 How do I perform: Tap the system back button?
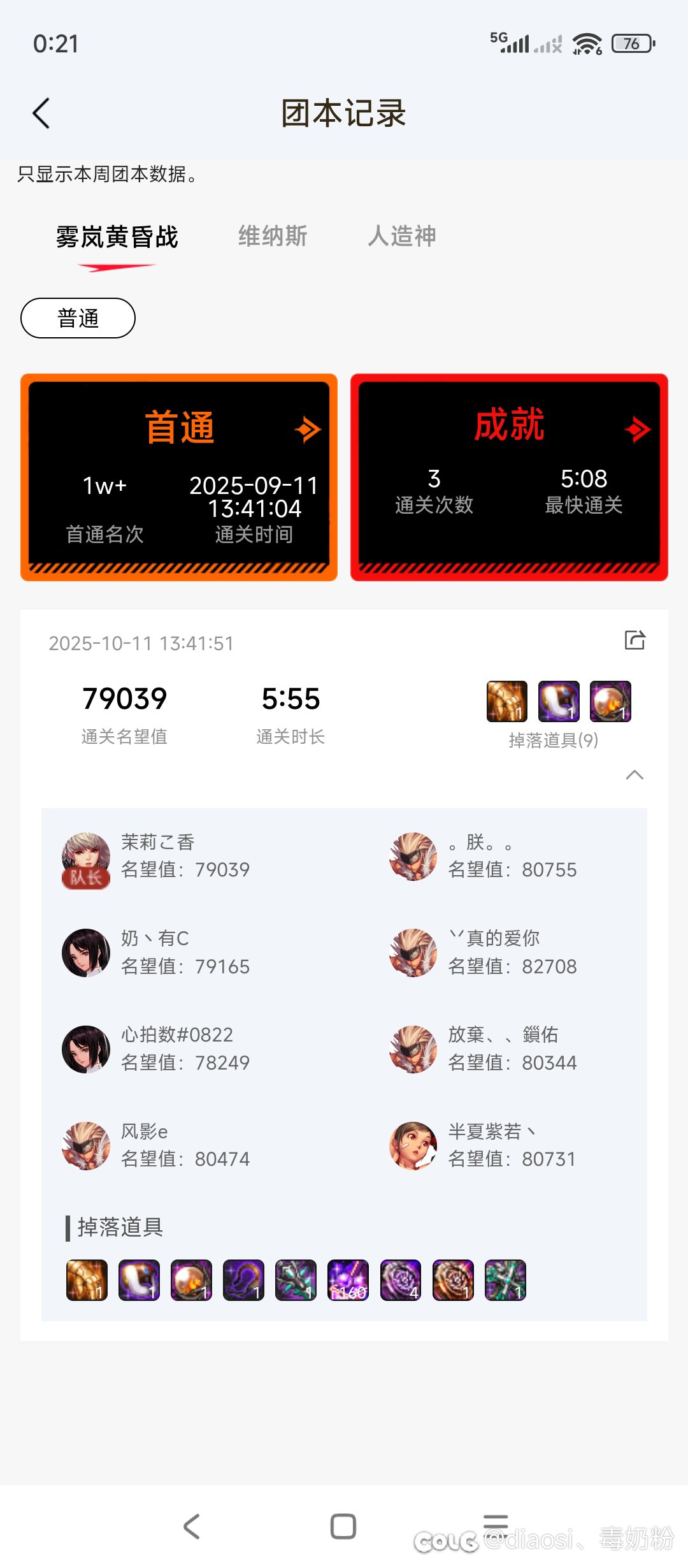click(x=192, y=1527)
